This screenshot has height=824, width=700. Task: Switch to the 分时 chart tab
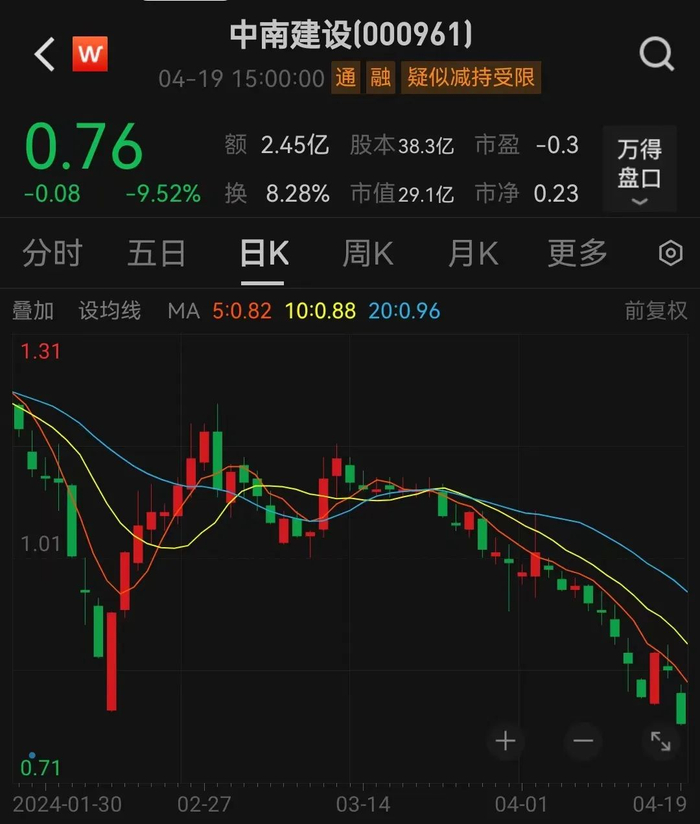[x=52, y=253]
